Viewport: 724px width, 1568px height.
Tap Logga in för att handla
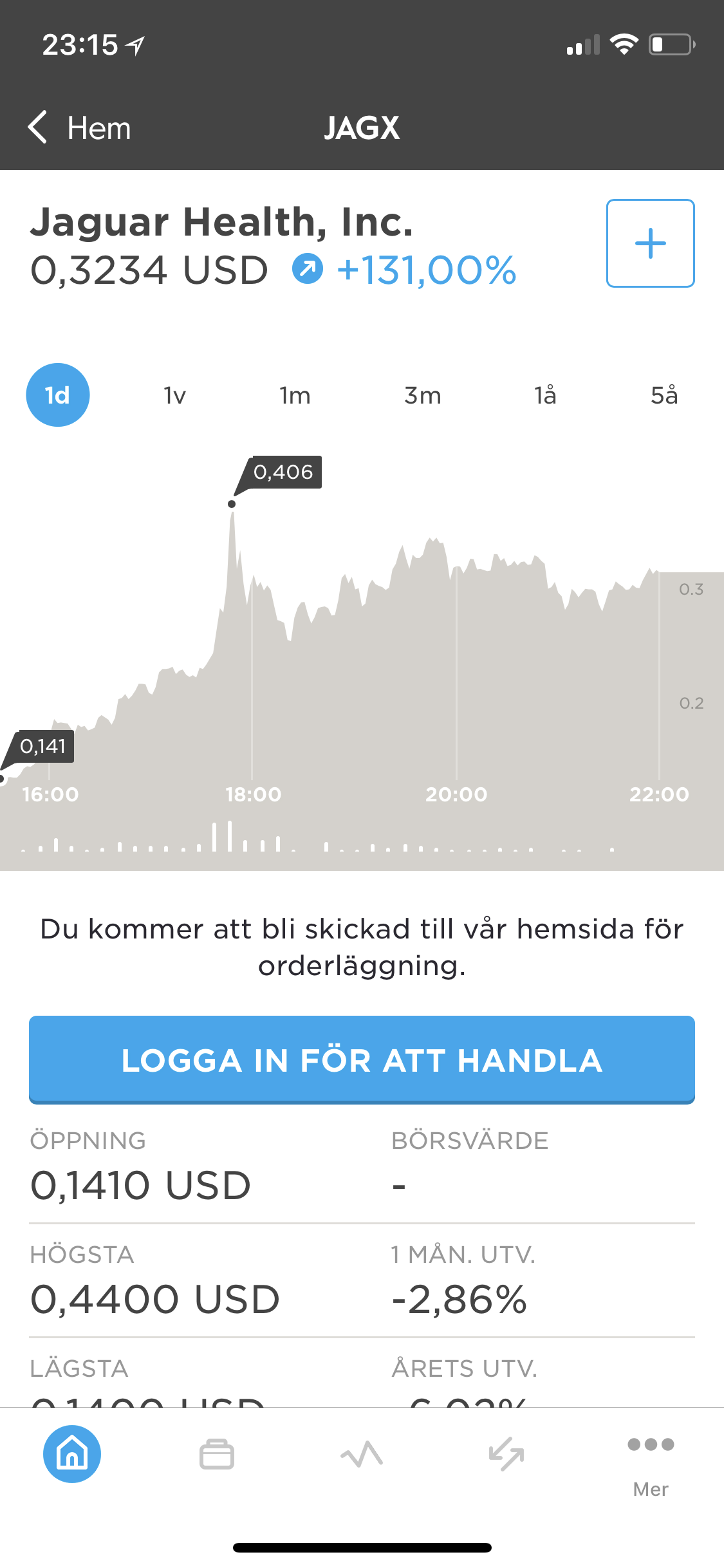pyautogui.click(x=362, y=1059)
